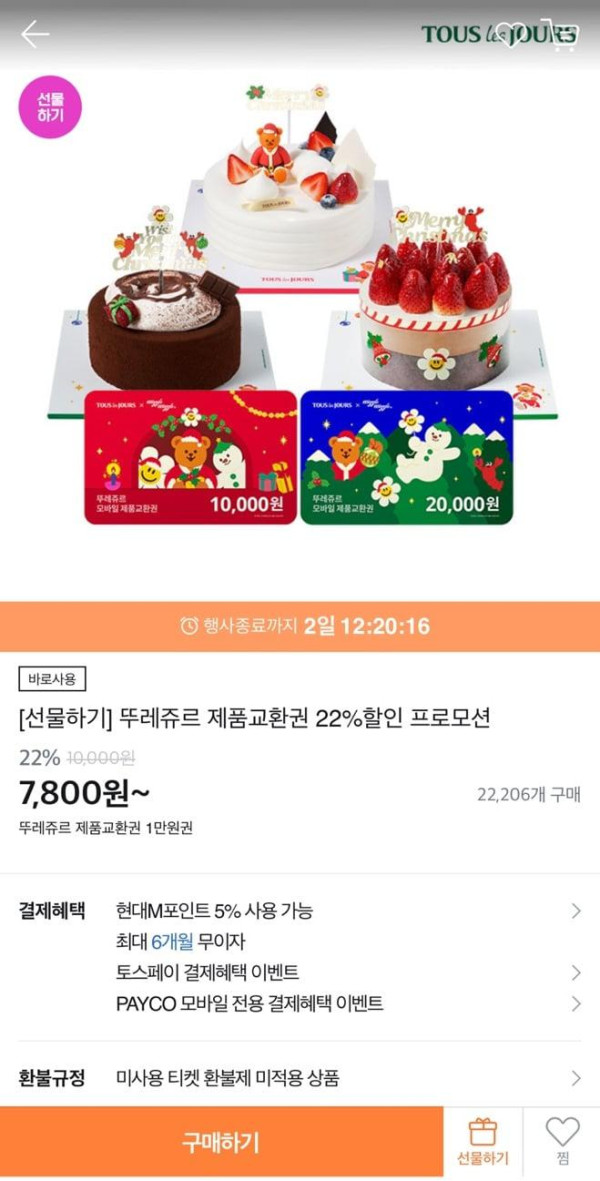Send as gift via bottom 선물하기 button
600x1181 pixels.
coord(483,1142)
